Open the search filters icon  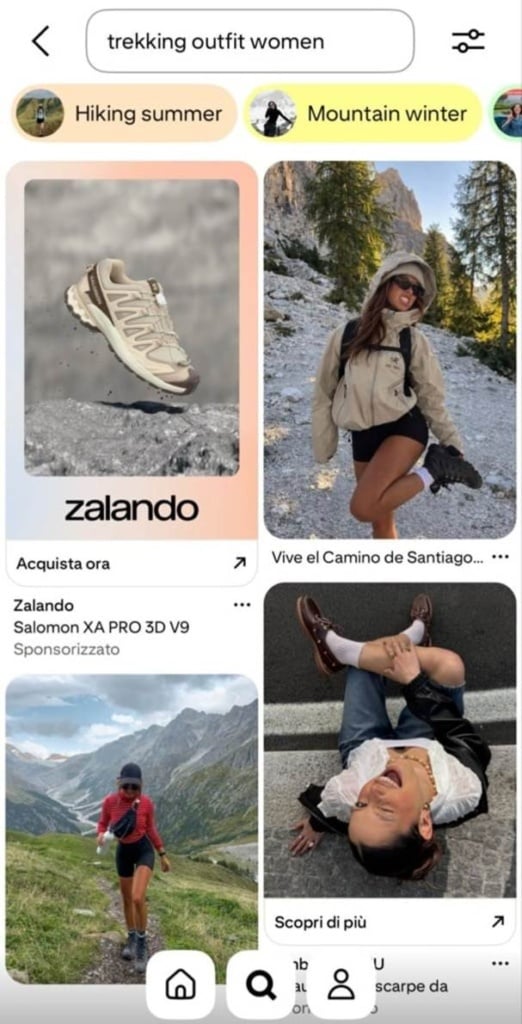(x=468, y=41)
